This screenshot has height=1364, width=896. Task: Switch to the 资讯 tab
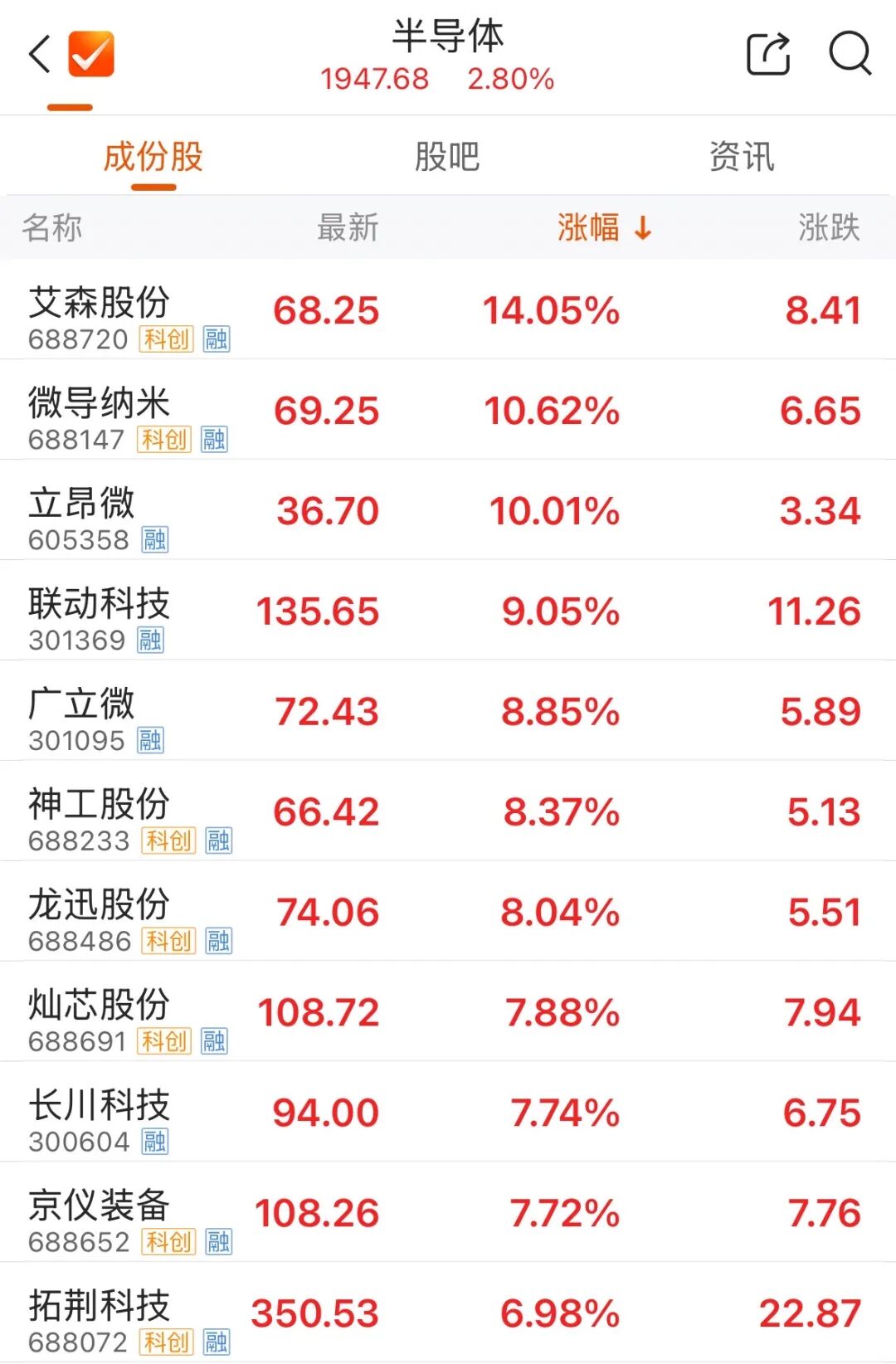point(744,158)
